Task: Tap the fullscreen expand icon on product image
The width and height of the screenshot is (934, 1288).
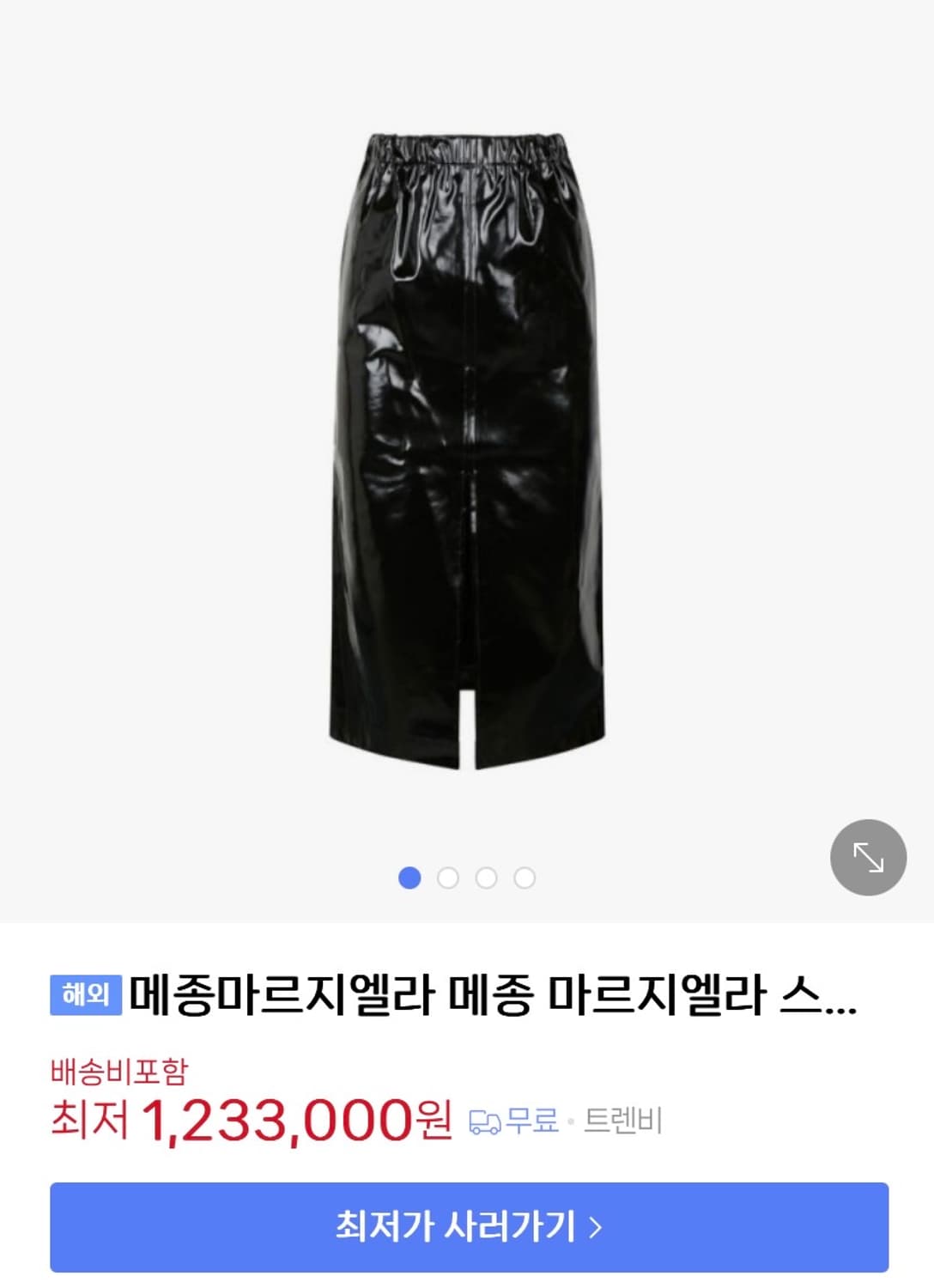Action: tap(868, 856)
